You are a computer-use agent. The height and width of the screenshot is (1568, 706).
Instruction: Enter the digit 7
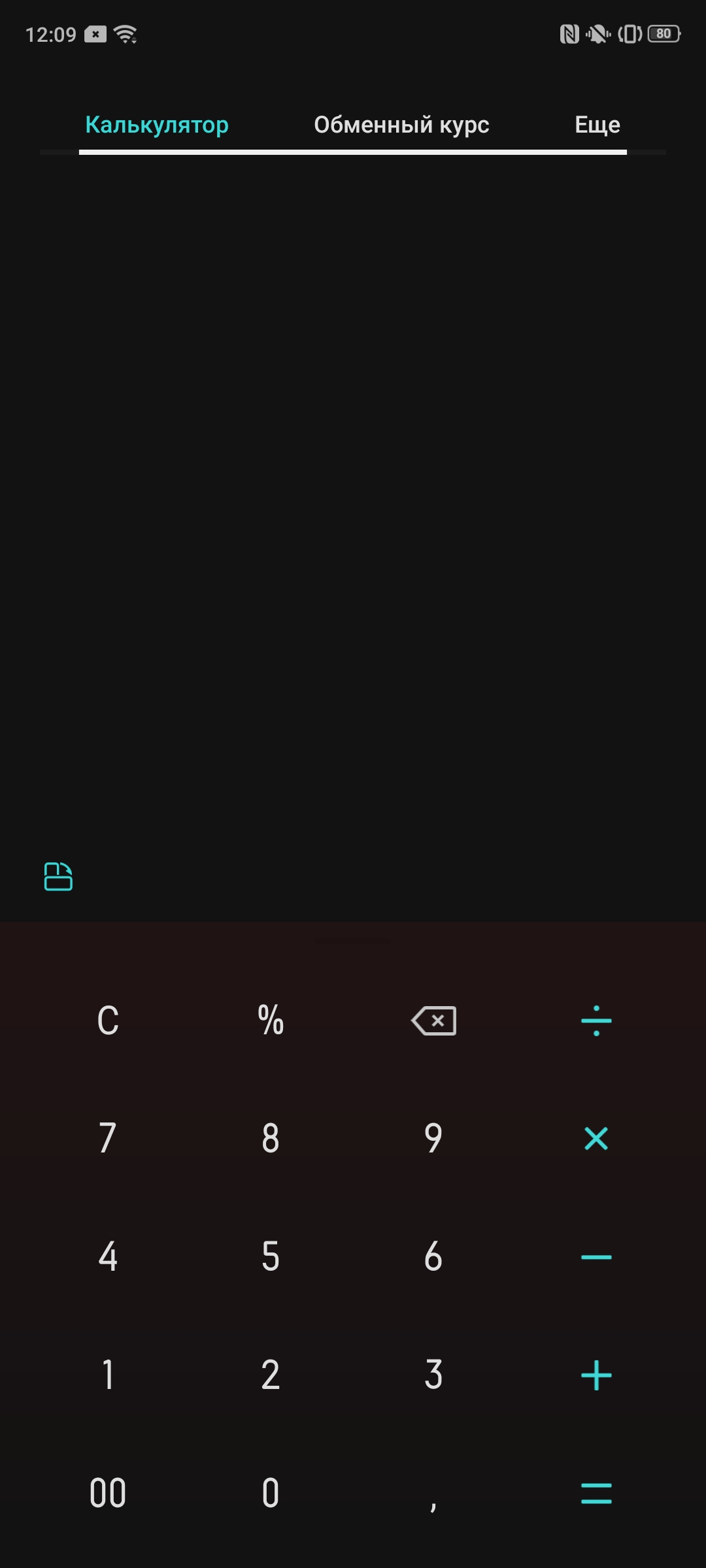(108, 1138)
